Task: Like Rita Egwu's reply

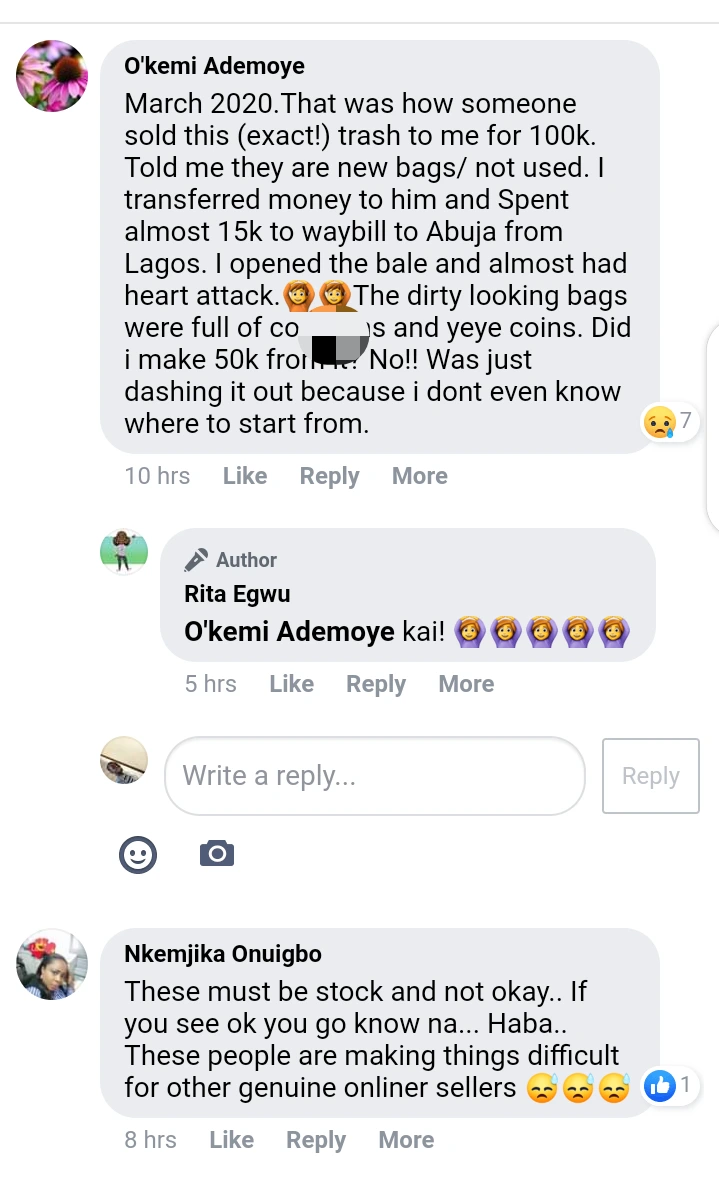Action: (291, 684)
